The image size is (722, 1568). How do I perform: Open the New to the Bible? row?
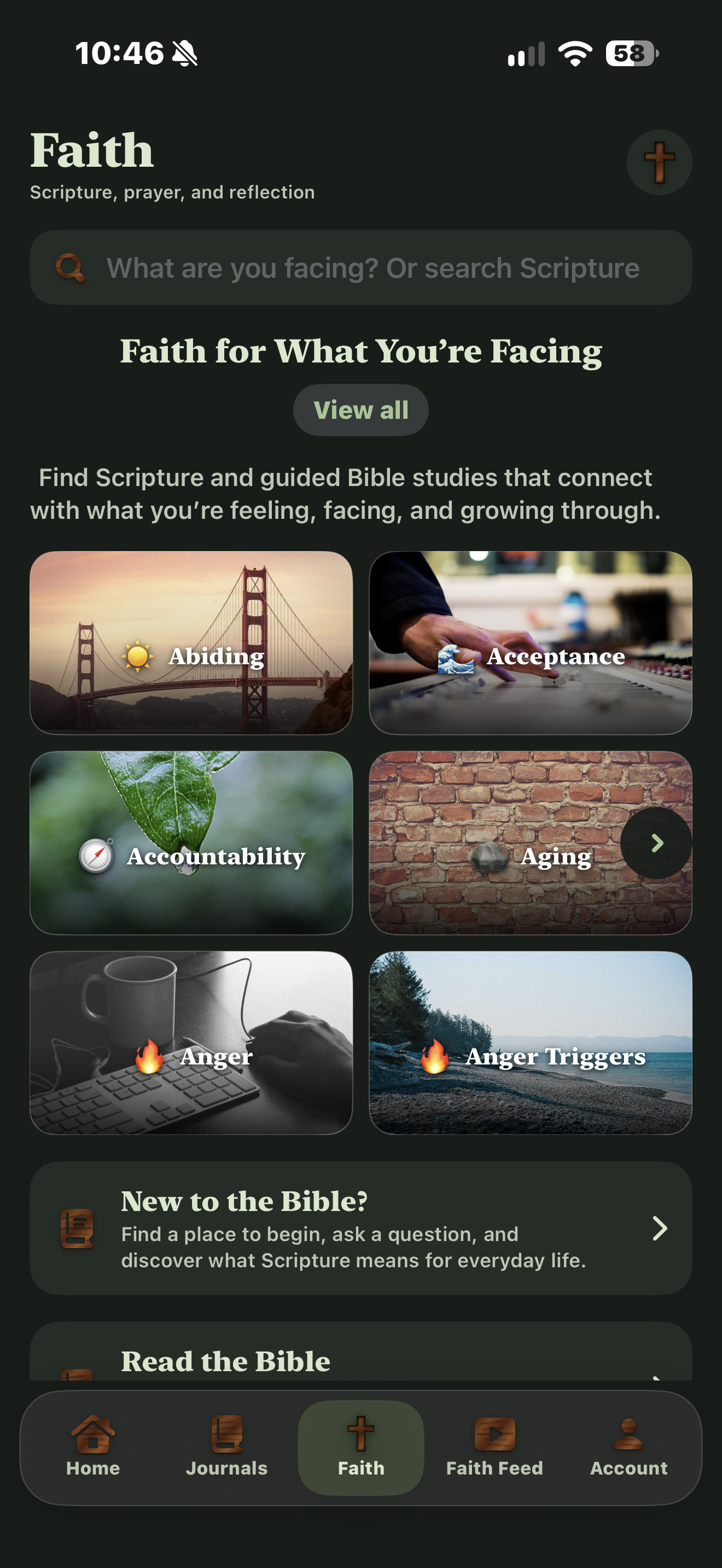pos(361,1228)
